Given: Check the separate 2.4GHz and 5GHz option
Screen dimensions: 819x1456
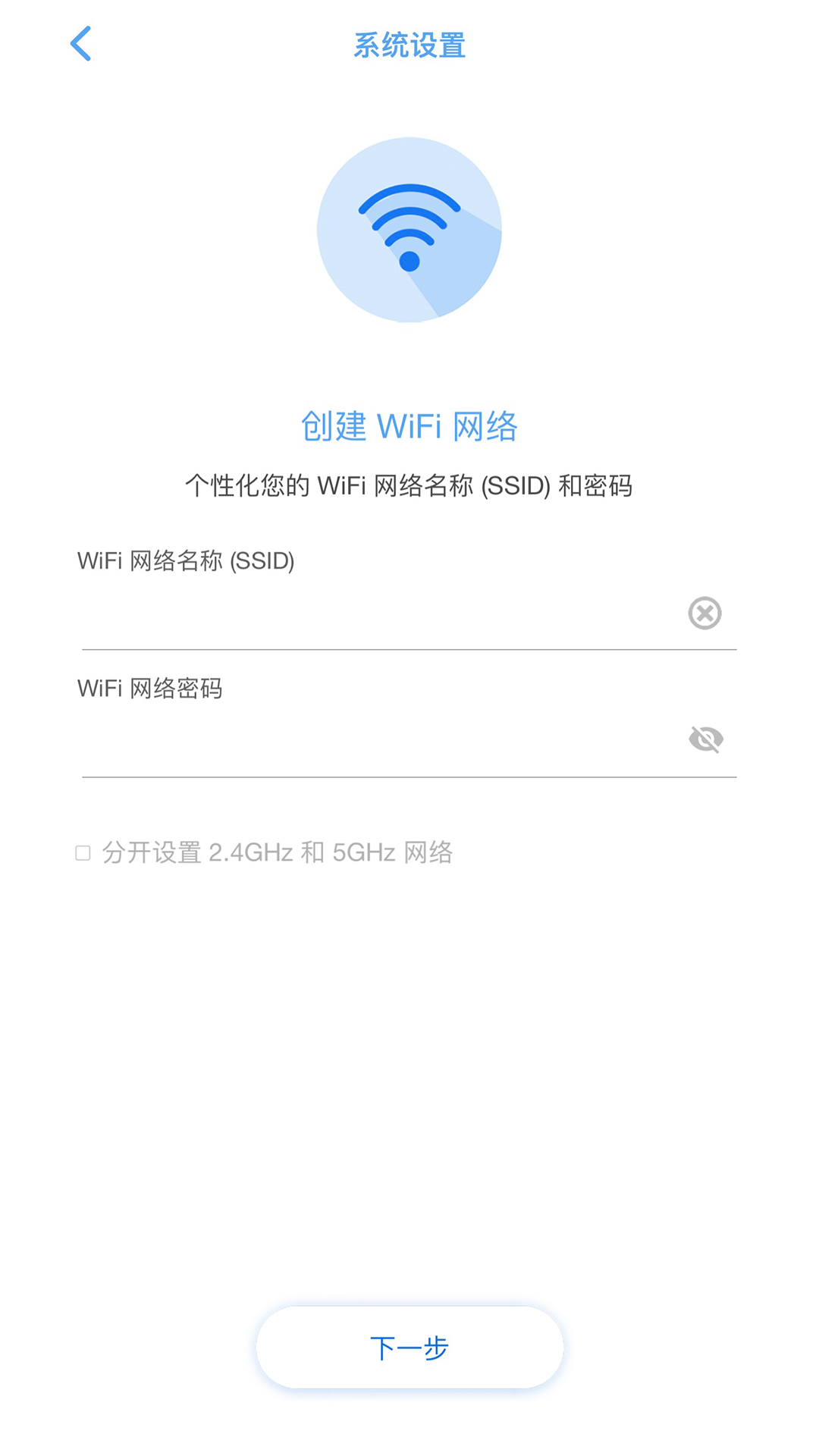Looking at the screenshot, I should pyautogui.click(x=83, y=852).
